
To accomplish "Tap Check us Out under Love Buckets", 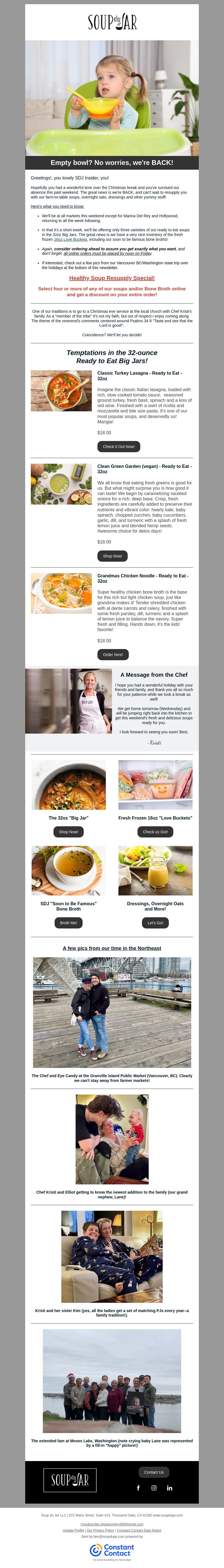I will (x=155, y=832).
